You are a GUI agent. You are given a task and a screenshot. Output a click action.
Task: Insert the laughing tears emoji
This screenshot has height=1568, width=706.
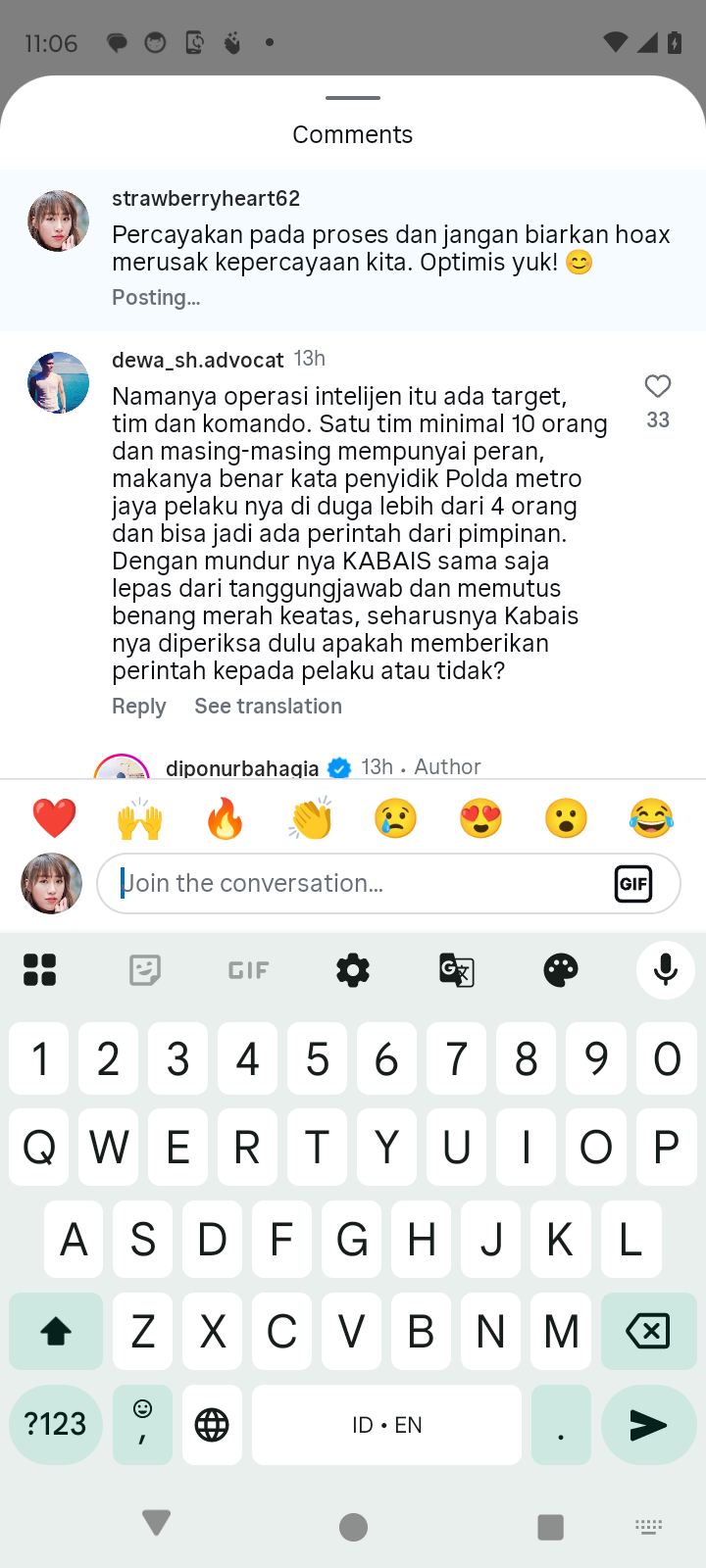652,818
